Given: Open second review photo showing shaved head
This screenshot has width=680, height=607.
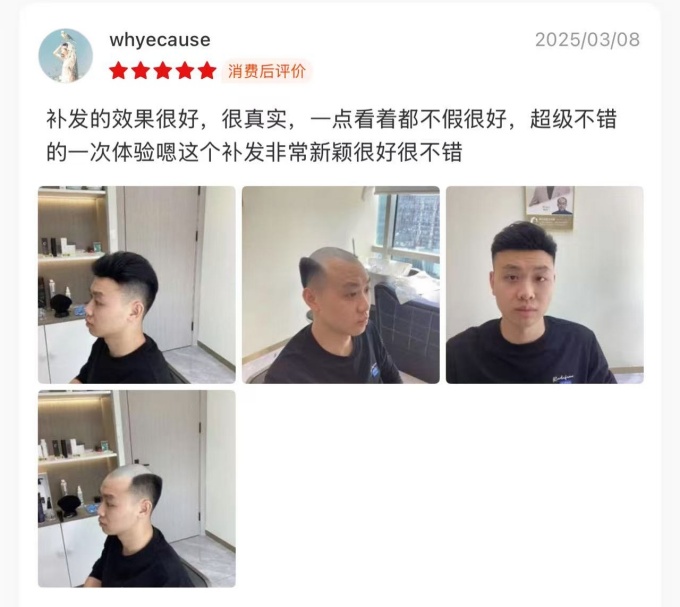Looking at the screenshot, I should [x=340, y=285].
